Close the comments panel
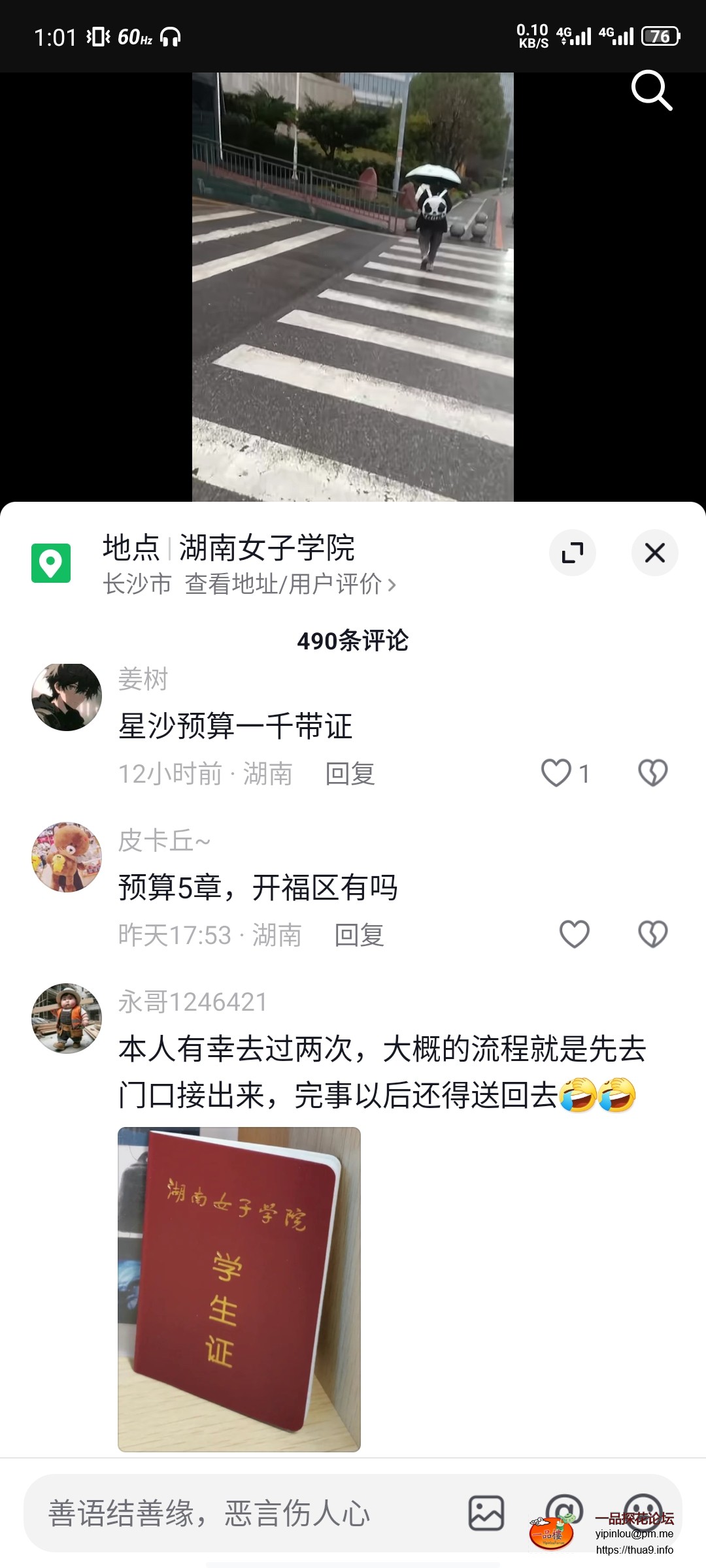This screenshot has width=706, height=1568. pyautogui.click(x=654, y=553)
